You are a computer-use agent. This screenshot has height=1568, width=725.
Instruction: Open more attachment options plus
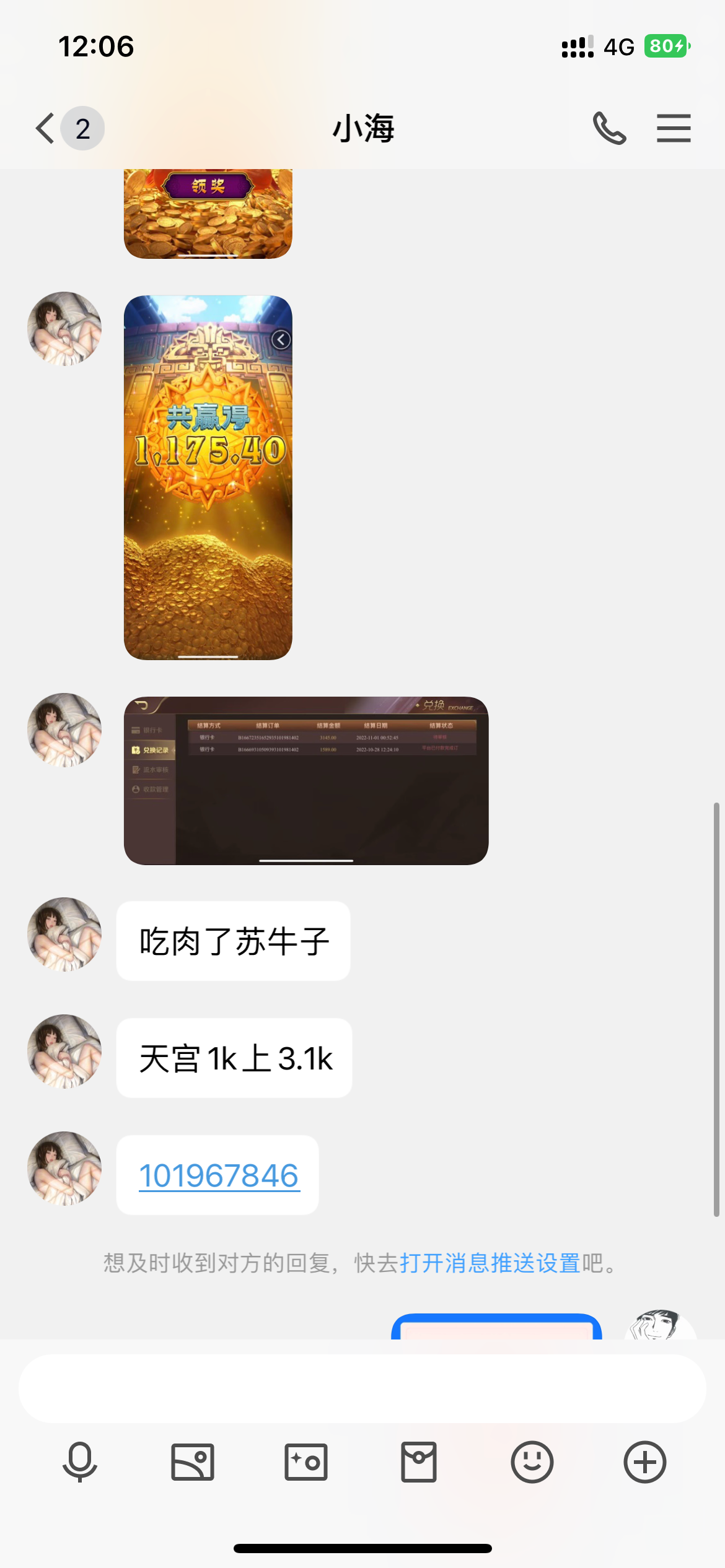click(645, 1463)
